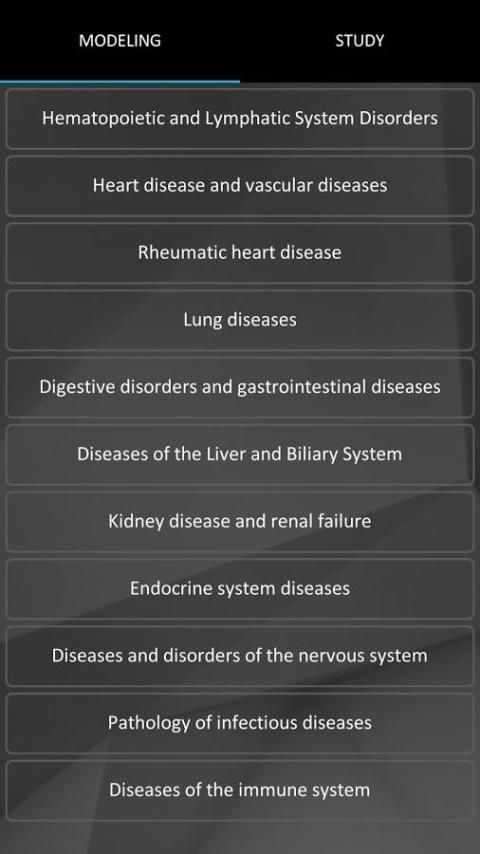Switch to the Study tab
This screenshot has width=480, height=854.
point(360,41)
